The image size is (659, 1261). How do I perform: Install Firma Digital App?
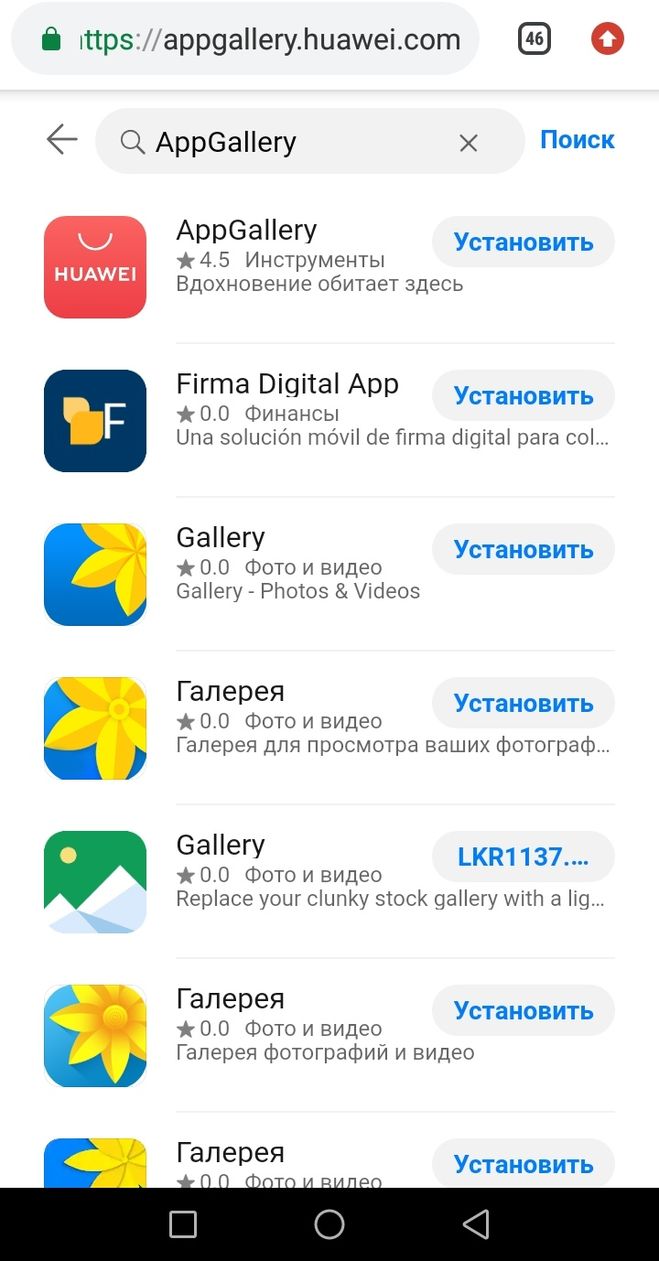[x=523, y=396]
